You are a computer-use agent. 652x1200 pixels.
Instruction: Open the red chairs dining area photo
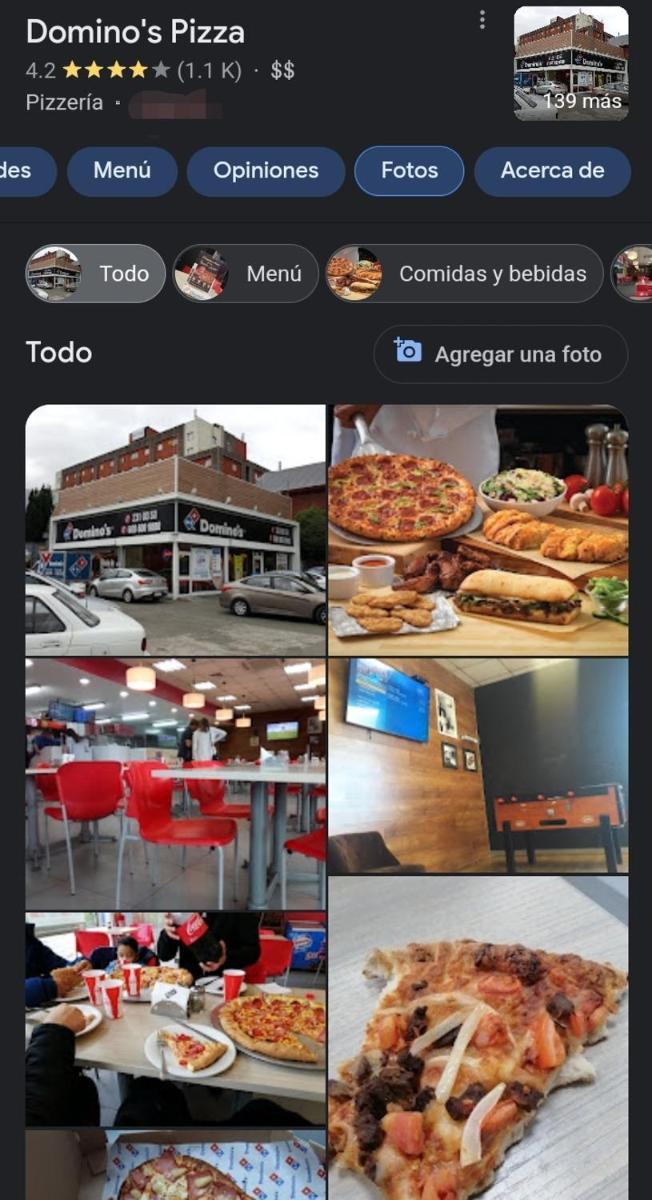[175, 782]
